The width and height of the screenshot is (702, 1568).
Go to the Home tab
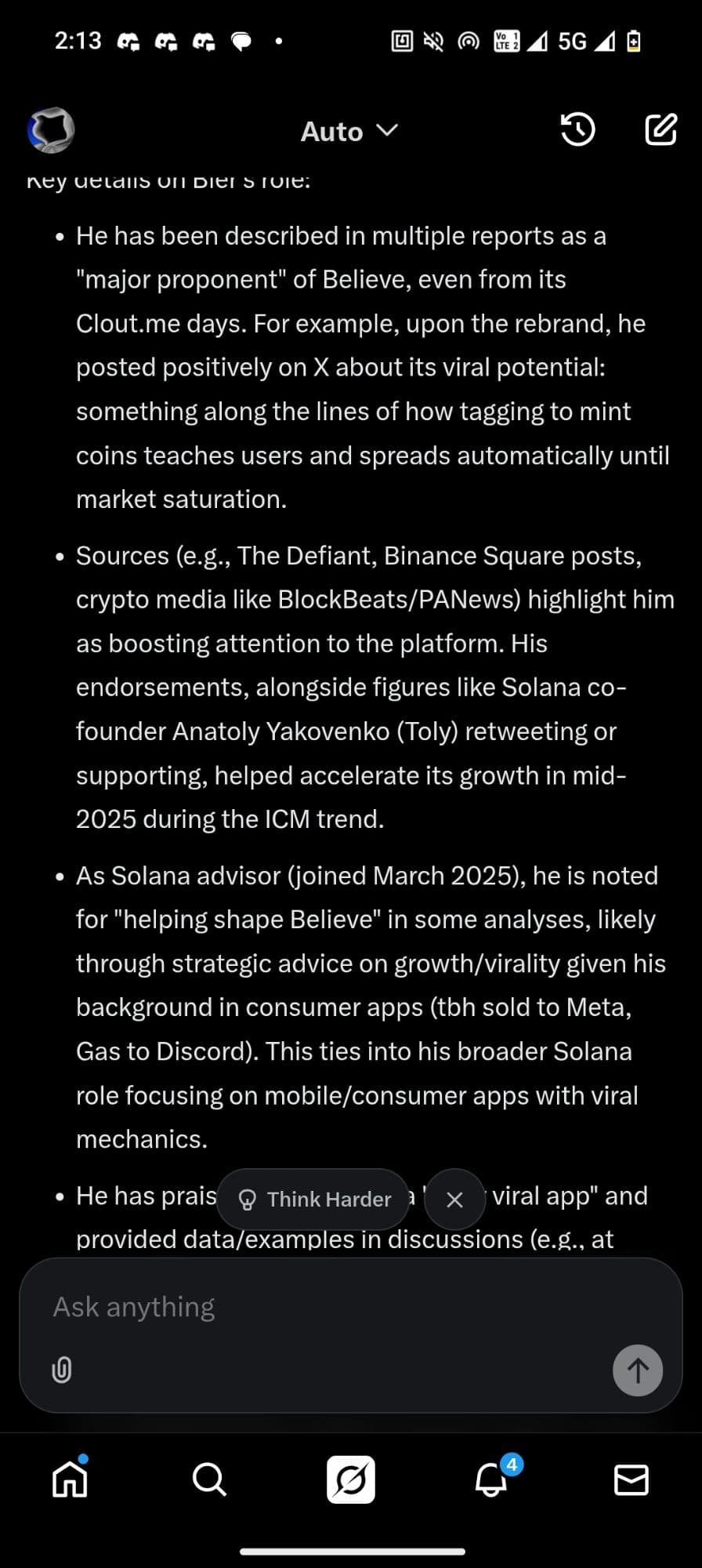point(70,1480)
